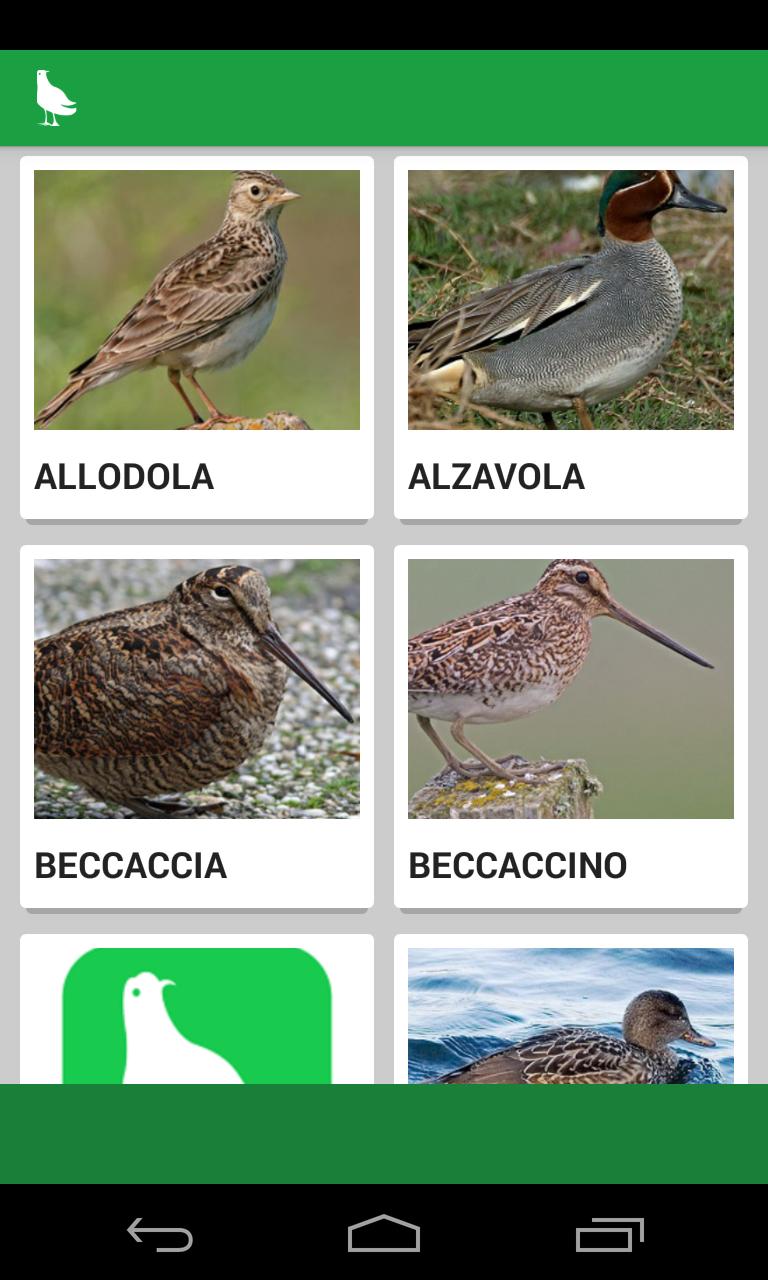Tap the bird logo in the green app bar
The image size is (768, 1280).
coord(55,97)
